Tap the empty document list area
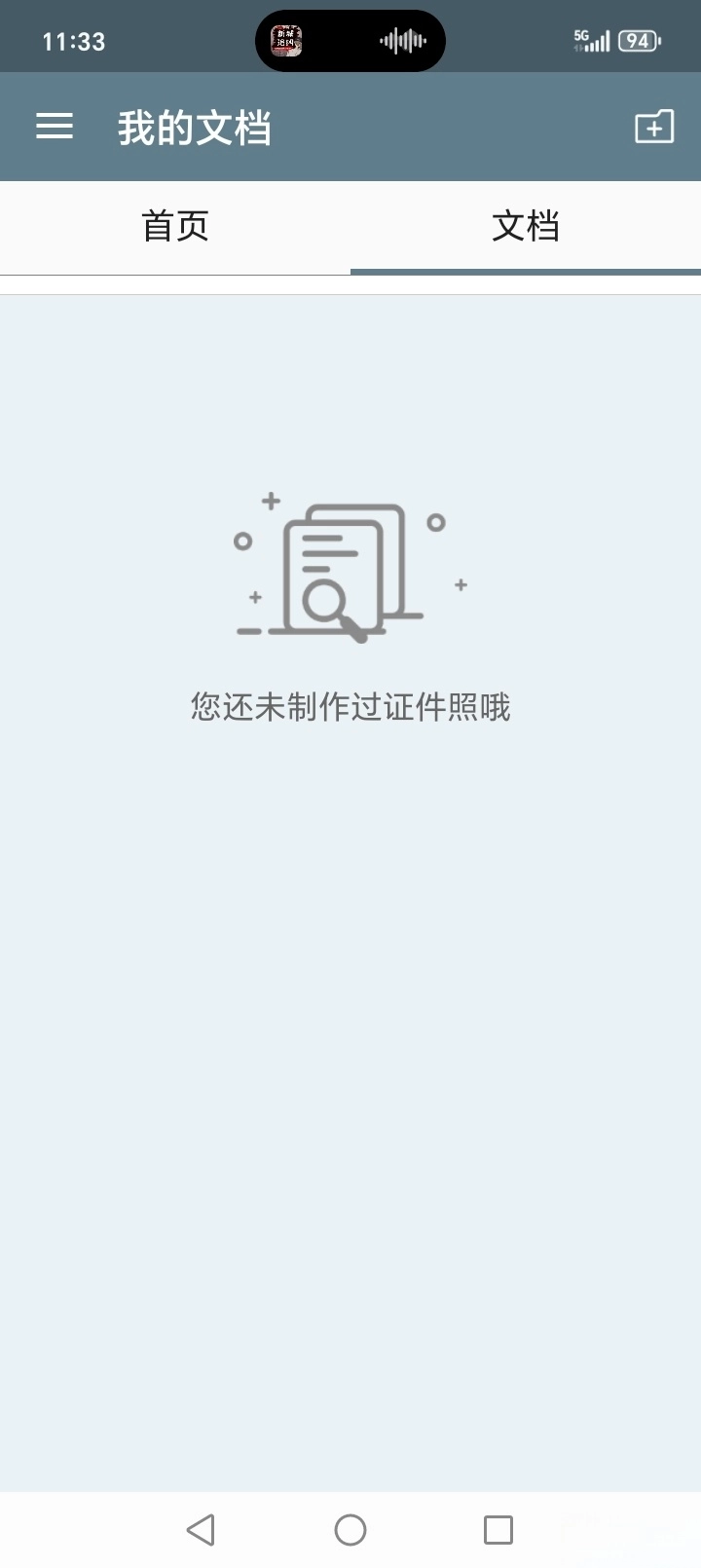Viewport: 701px width, 1568px height. (350, 1071)
